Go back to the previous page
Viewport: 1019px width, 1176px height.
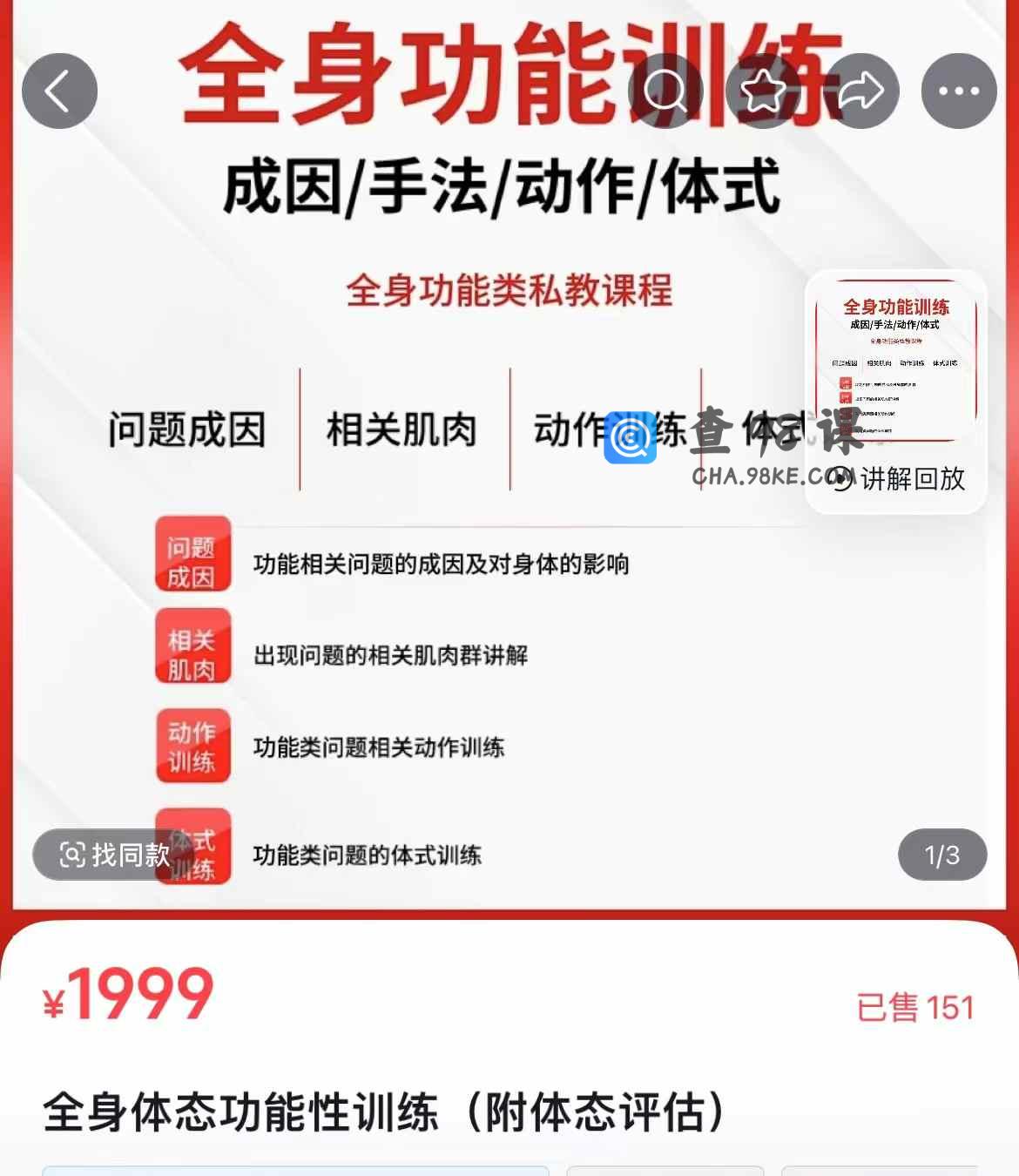[59, 91]
